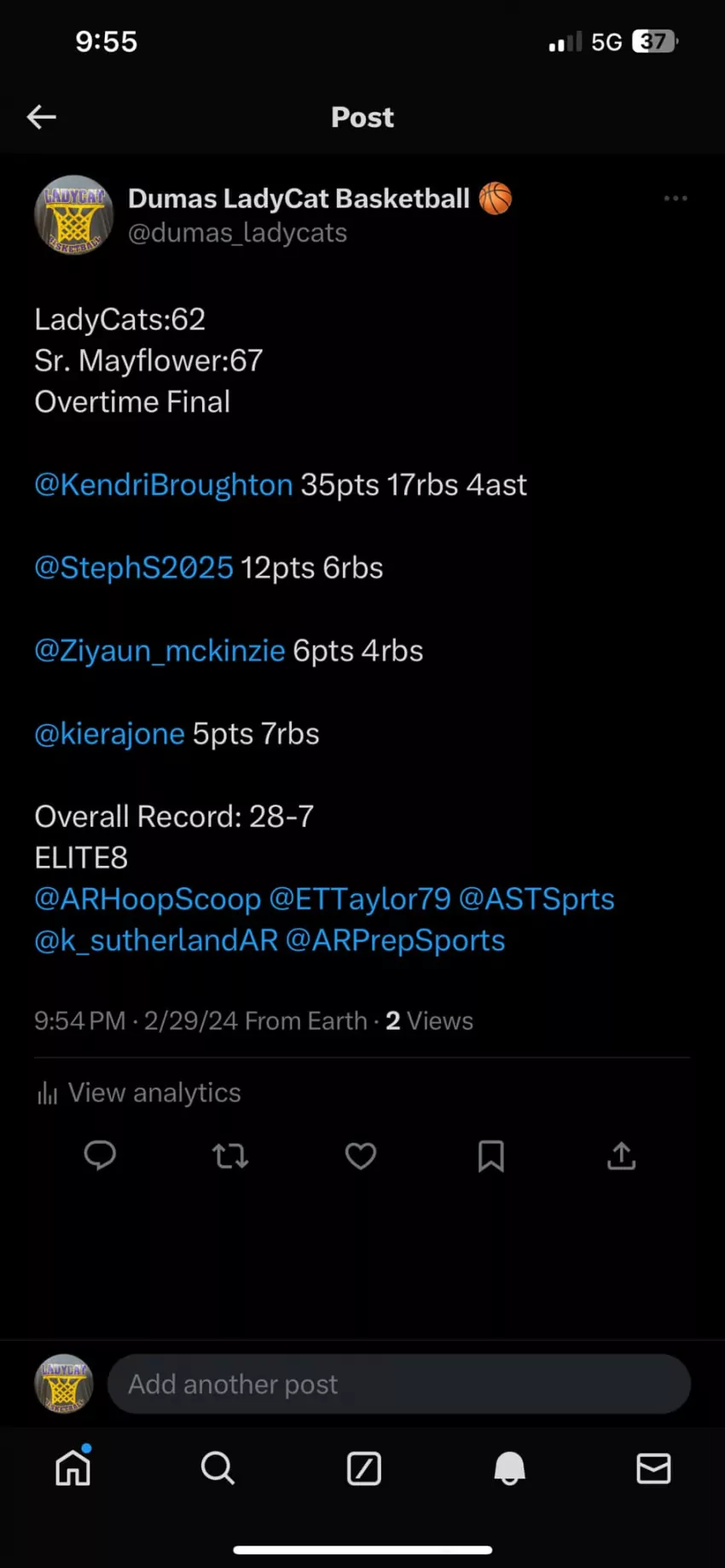
Task: Tap the @ARPrepSports mention
Action: tap(395, 940)
